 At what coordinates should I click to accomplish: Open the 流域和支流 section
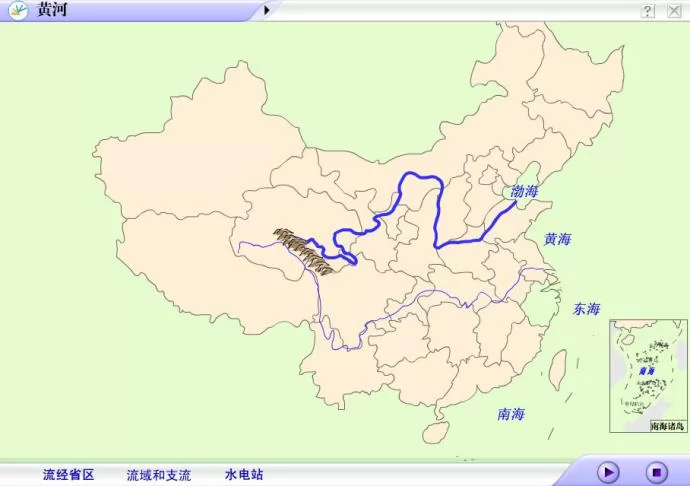pyautogui.click(x=158, y=475)
